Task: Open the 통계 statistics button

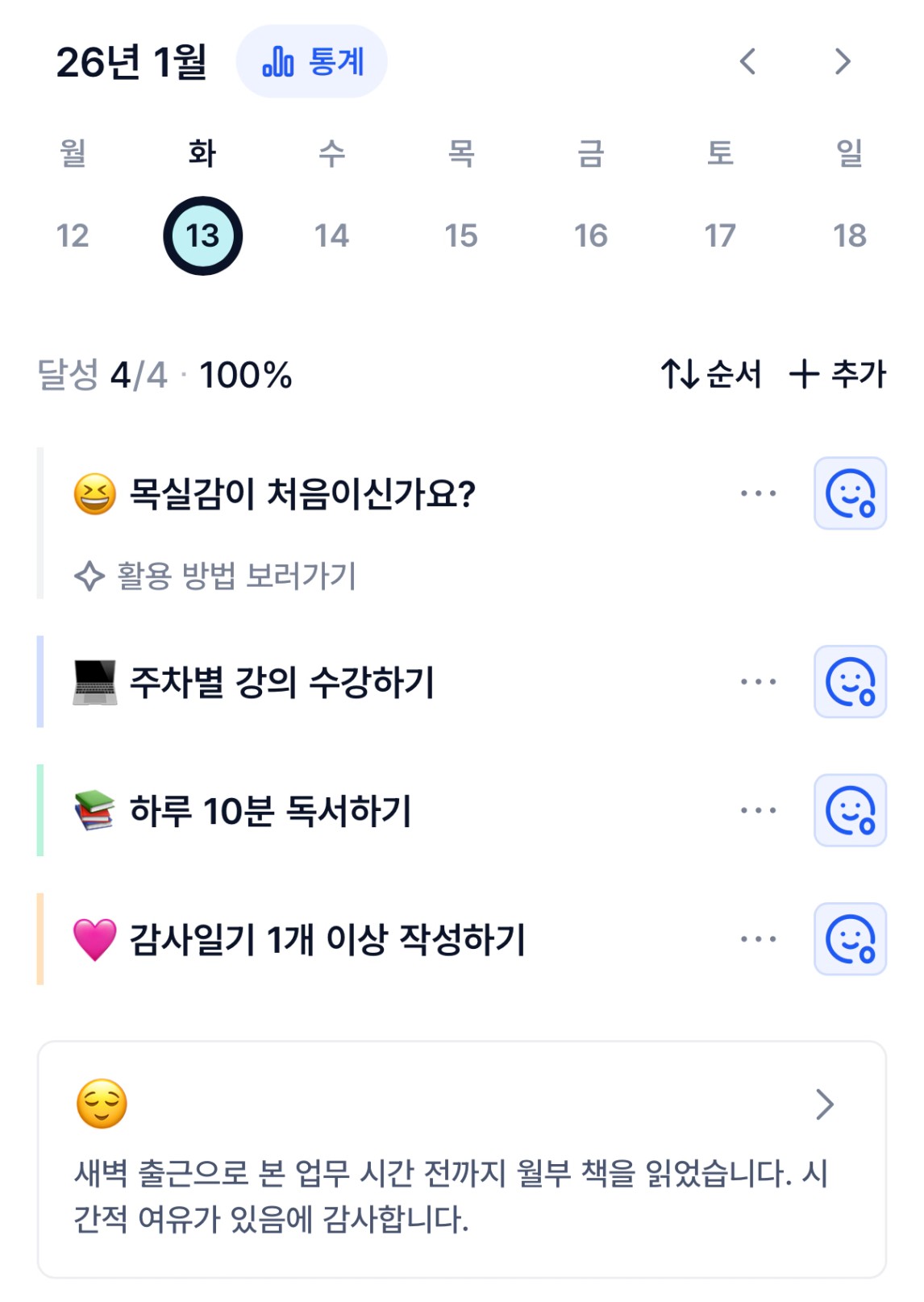Action: tap(312, 62)
